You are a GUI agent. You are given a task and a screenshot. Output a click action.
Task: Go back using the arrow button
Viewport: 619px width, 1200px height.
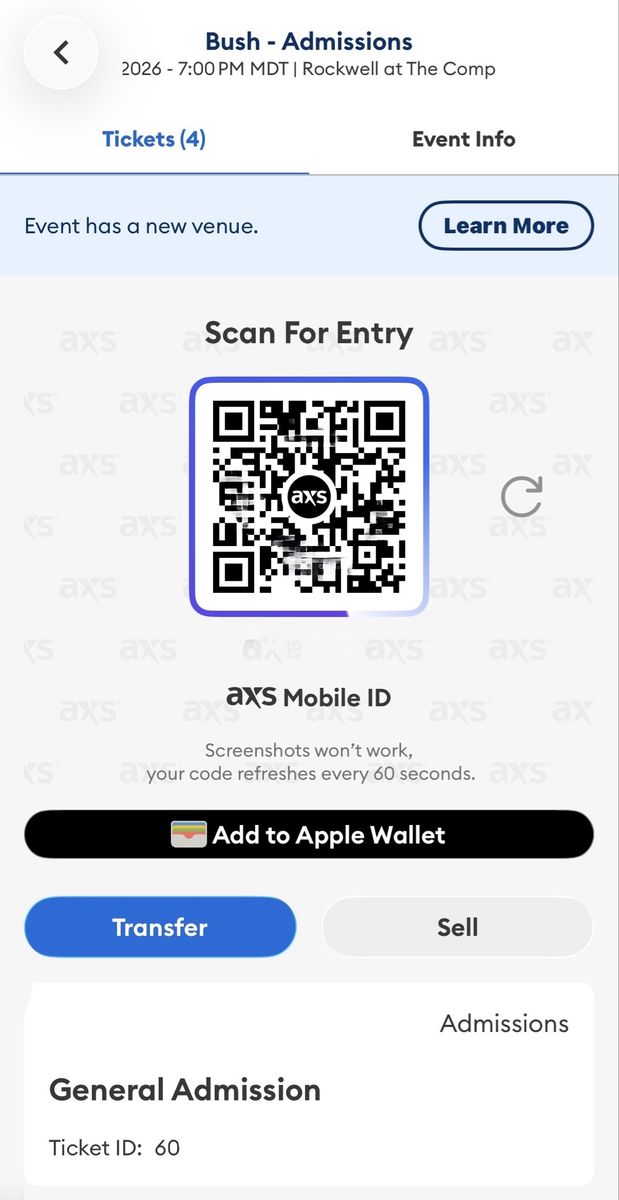pos(61,53)
